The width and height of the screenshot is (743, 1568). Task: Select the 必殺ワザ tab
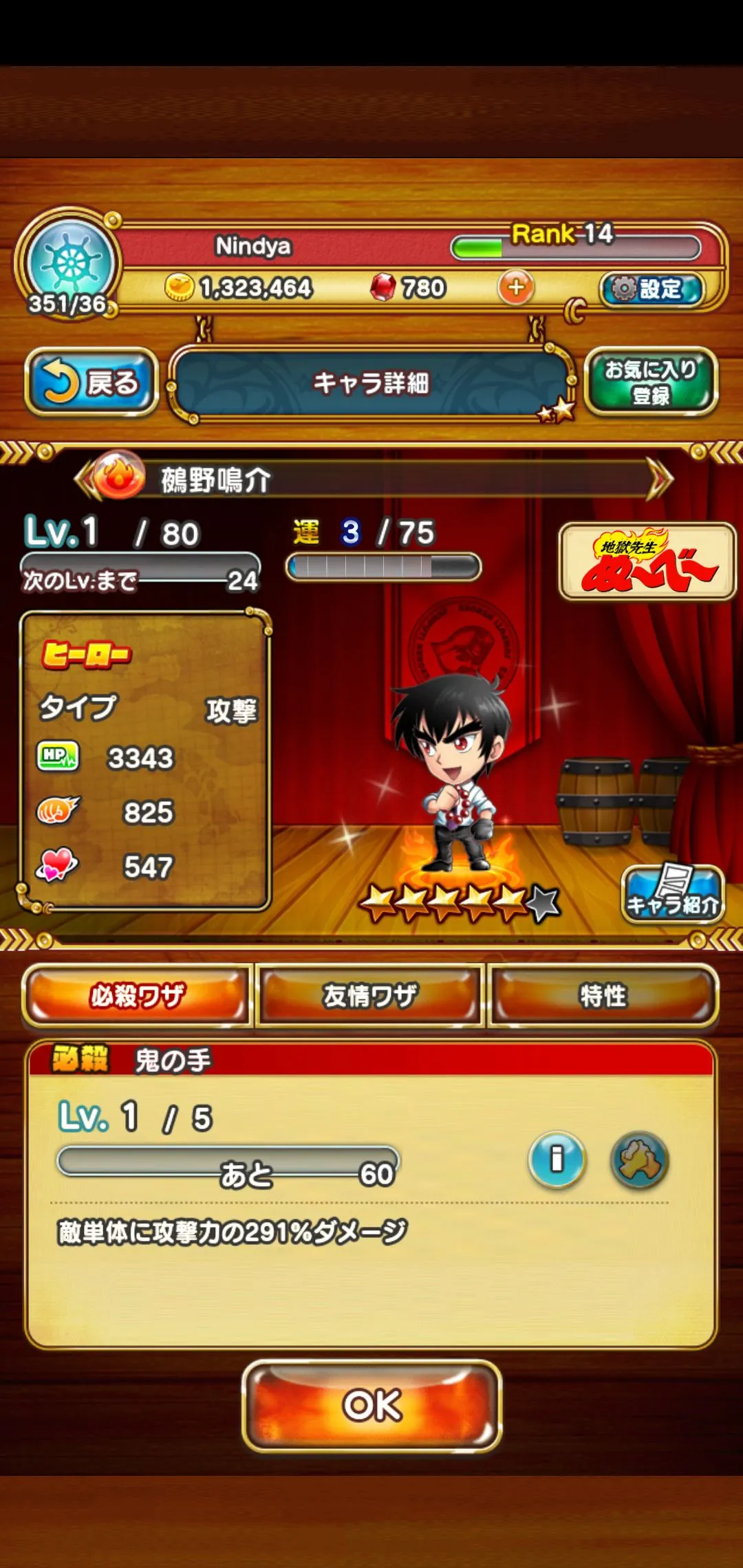(x=138, y=995)
